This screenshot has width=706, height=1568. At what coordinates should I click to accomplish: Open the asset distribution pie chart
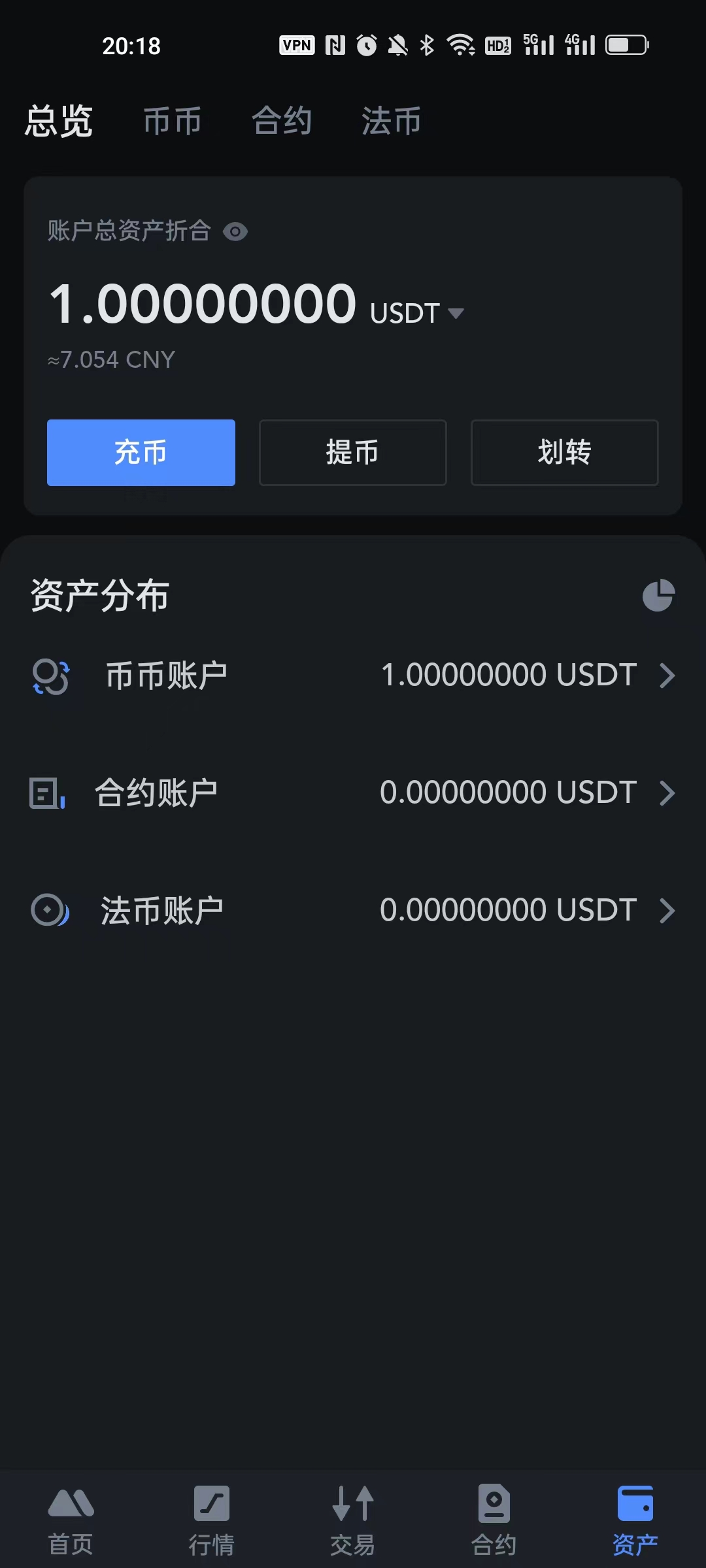658,595
